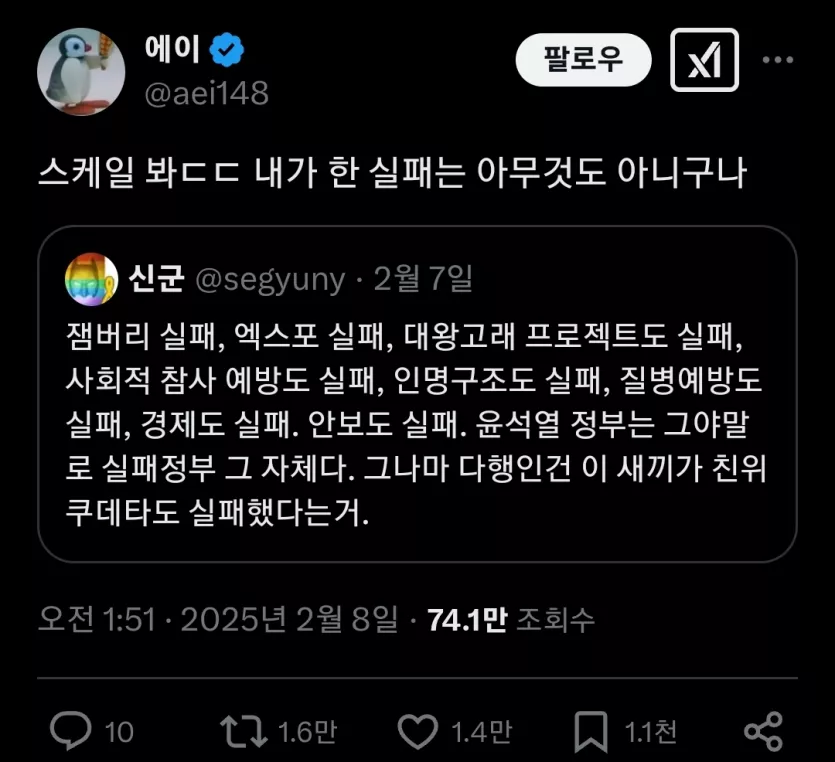Share this post via share icon
Viewport: 835px width, 762px height.
tap(764, 732)
